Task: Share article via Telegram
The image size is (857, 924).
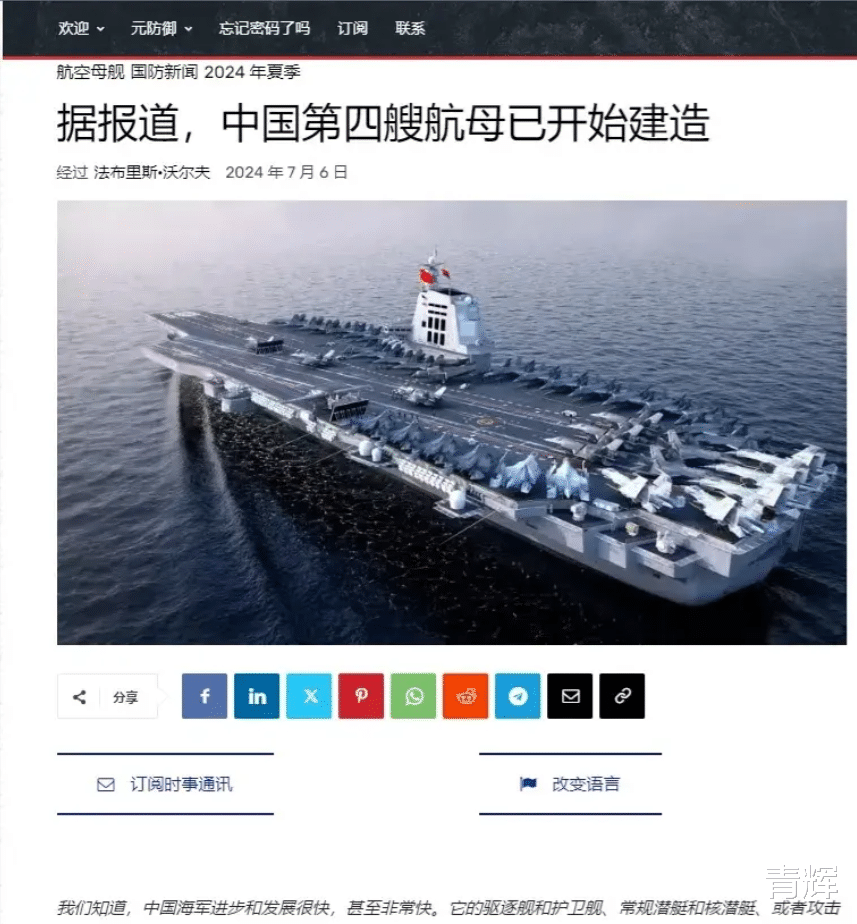Action: tap(517, 696)
